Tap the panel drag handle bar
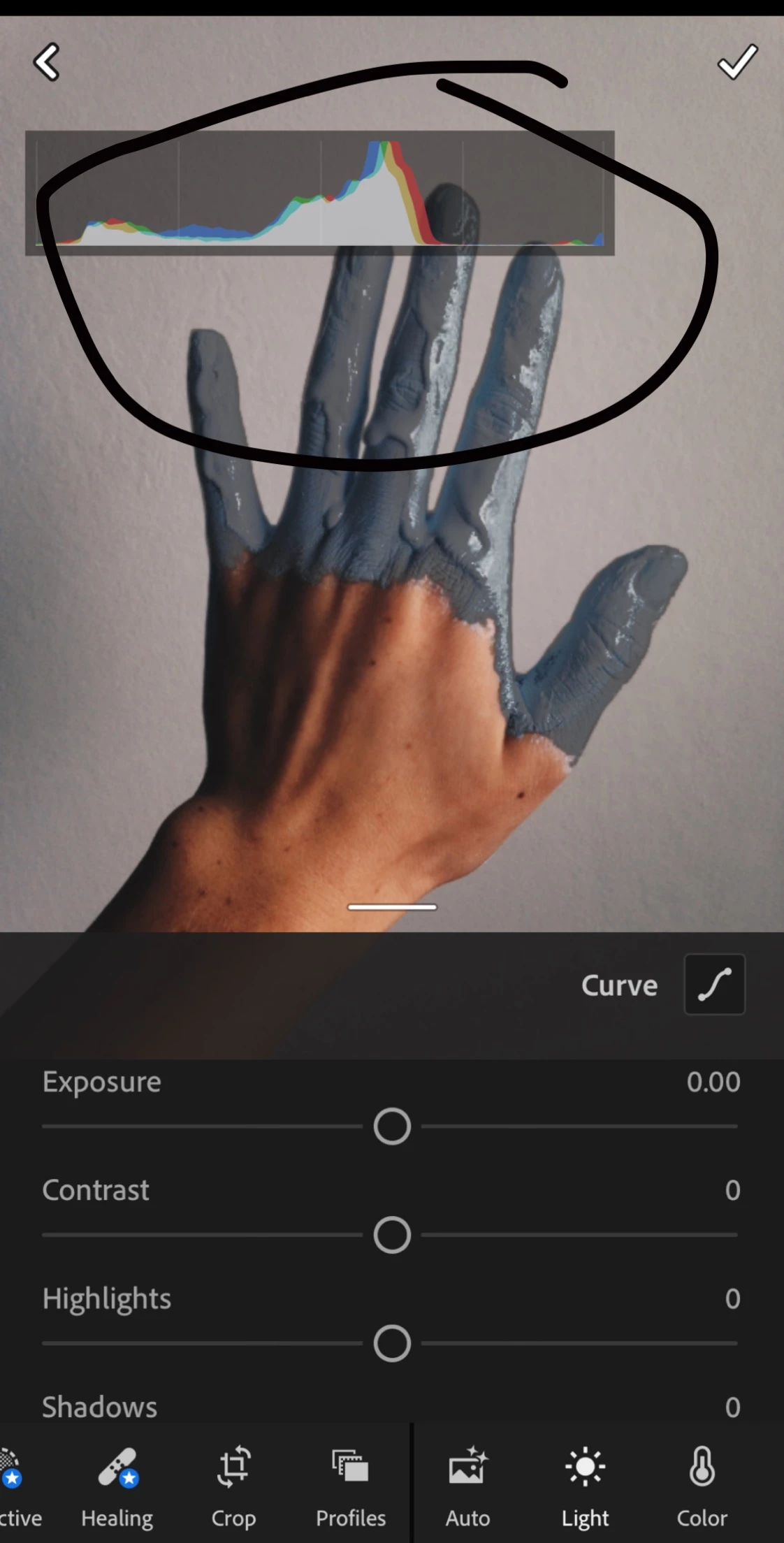 point(392,907)
